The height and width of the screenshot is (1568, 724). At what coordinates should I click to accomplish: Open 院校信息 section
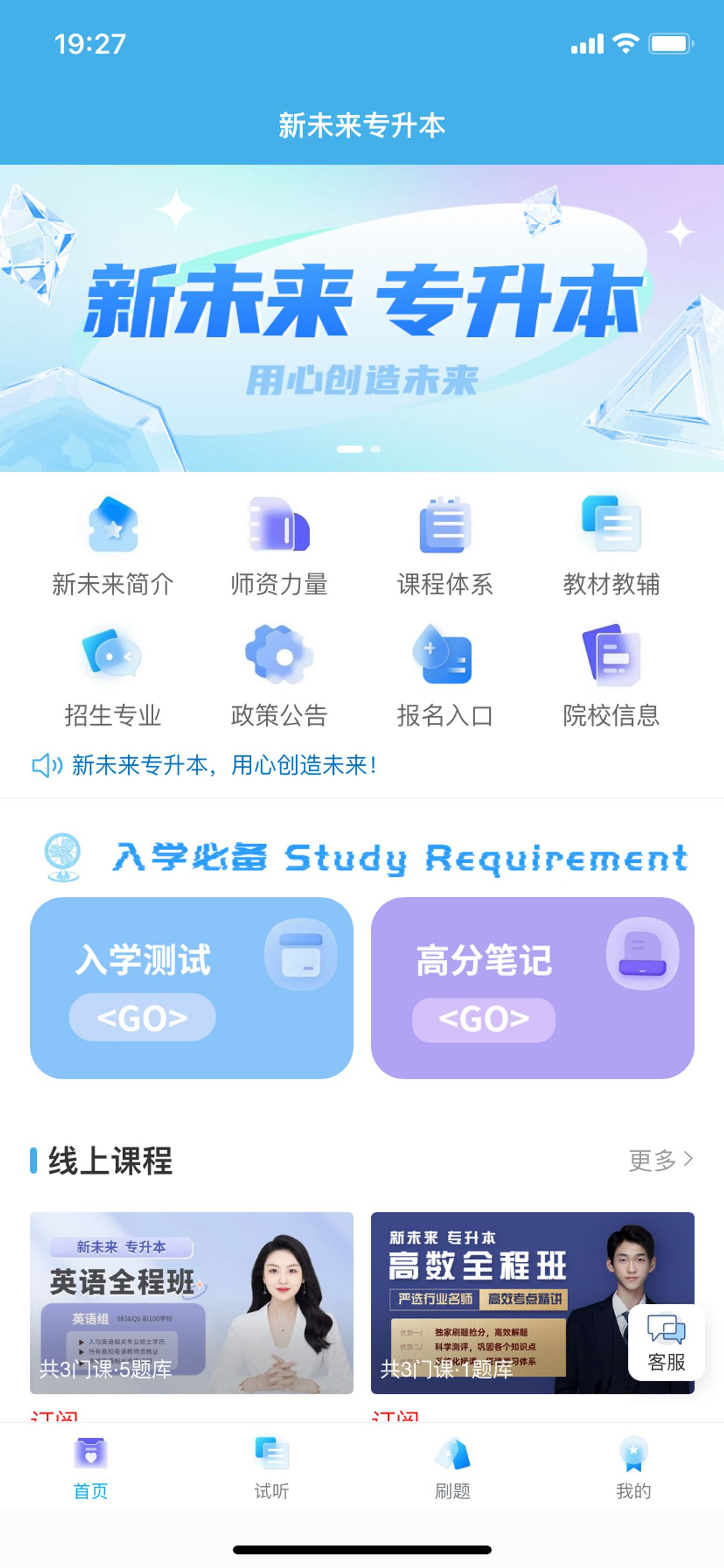click(611, 676)
